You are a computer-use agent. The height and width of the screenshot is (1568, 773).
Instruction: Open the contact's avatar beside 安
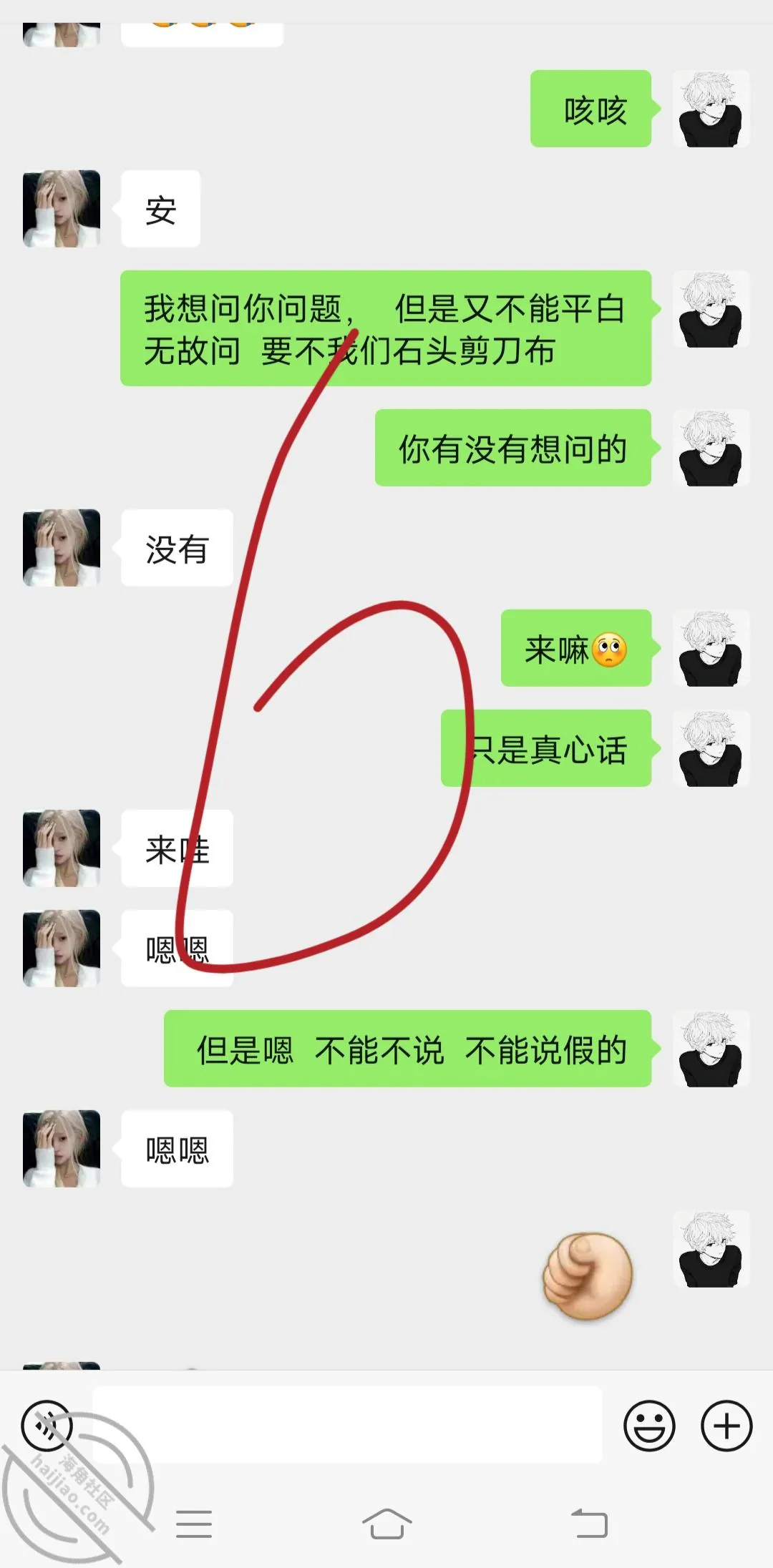pos(62,209)
